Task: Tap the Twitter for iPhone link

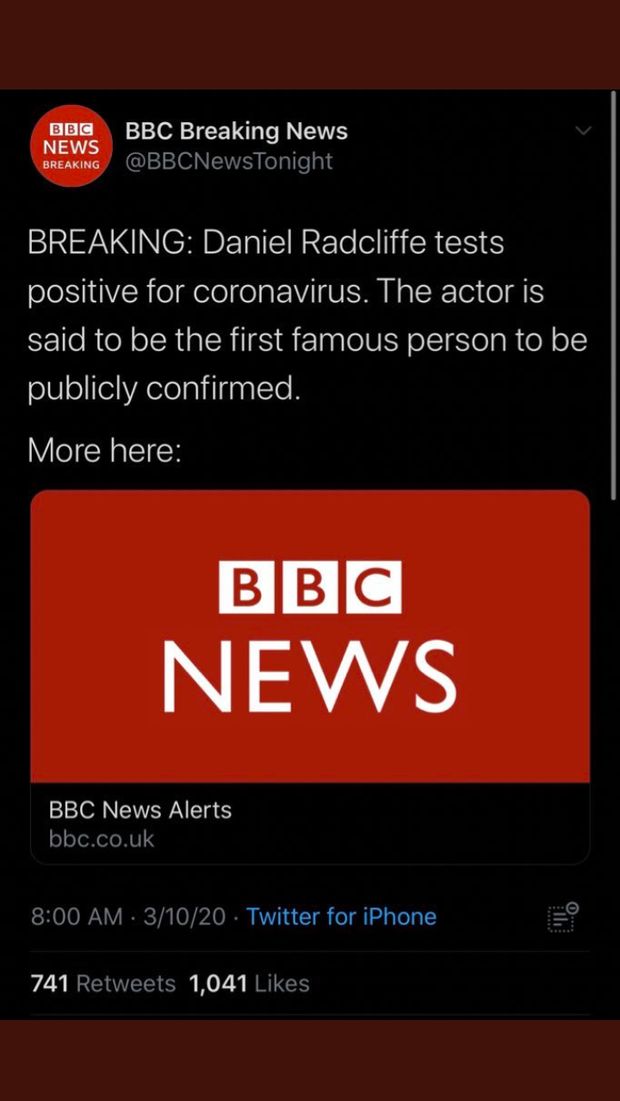Action: tap(341, 916)
